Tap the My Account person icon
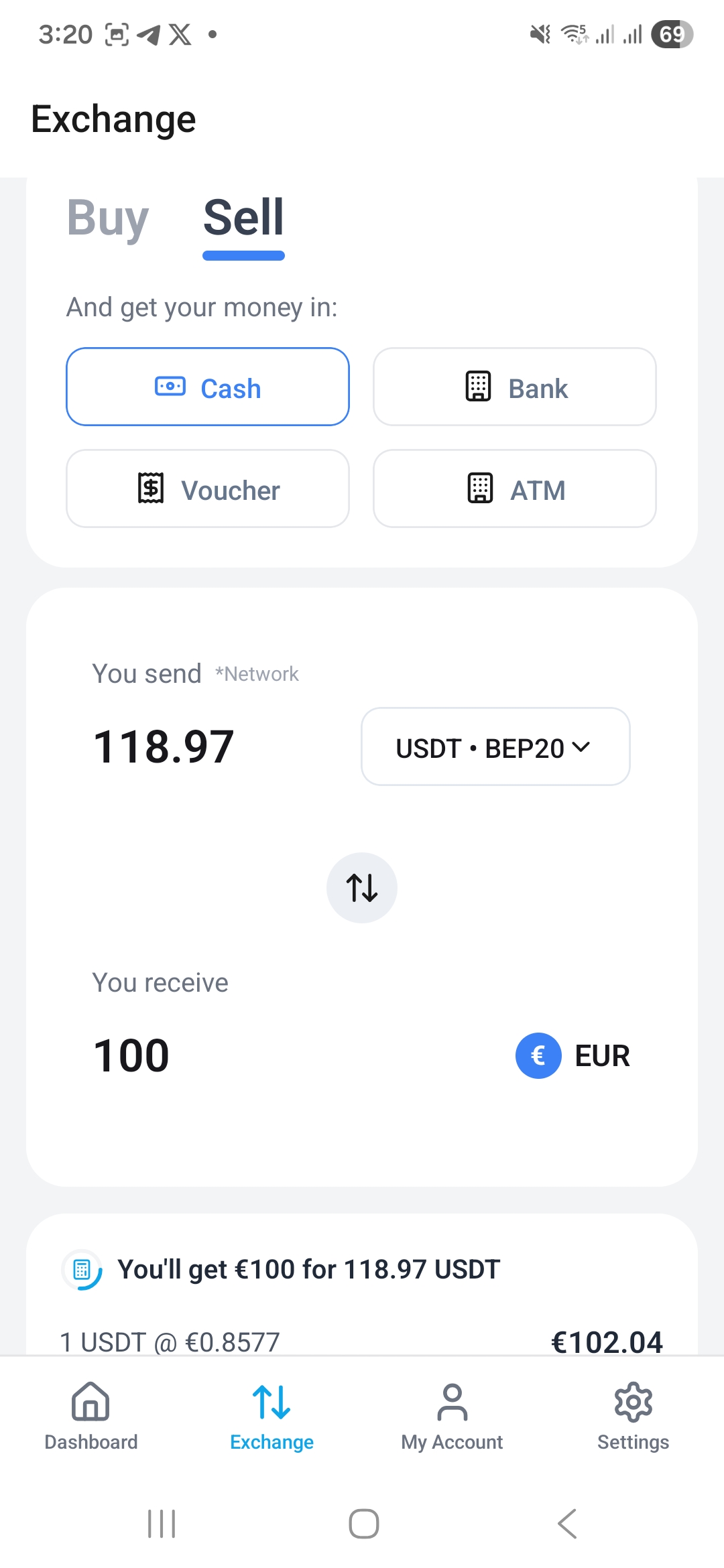Viewport: 724px width, 1568px height. click(x=451, y=1400)
